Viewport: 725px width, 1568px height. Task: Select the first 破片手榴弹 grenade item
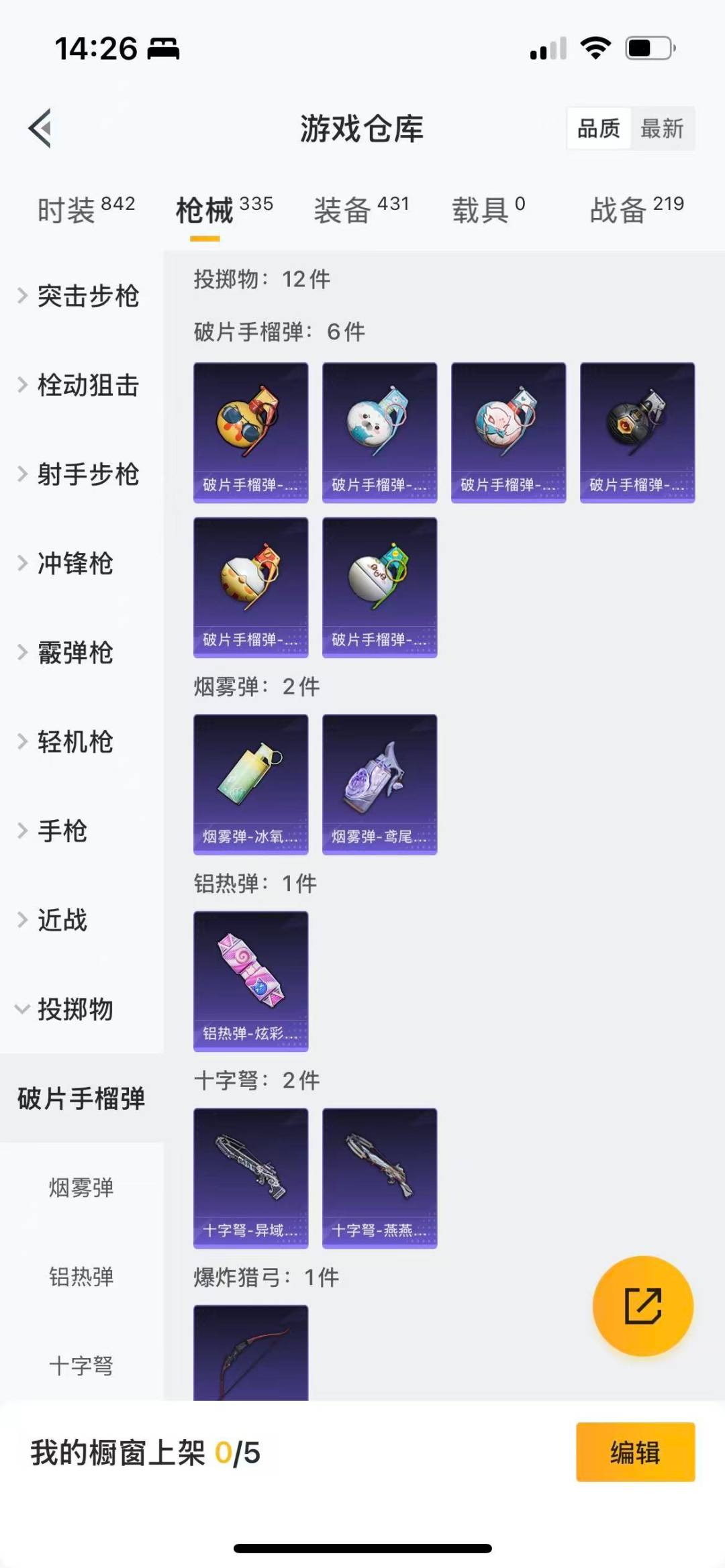(x=250, y=431)
